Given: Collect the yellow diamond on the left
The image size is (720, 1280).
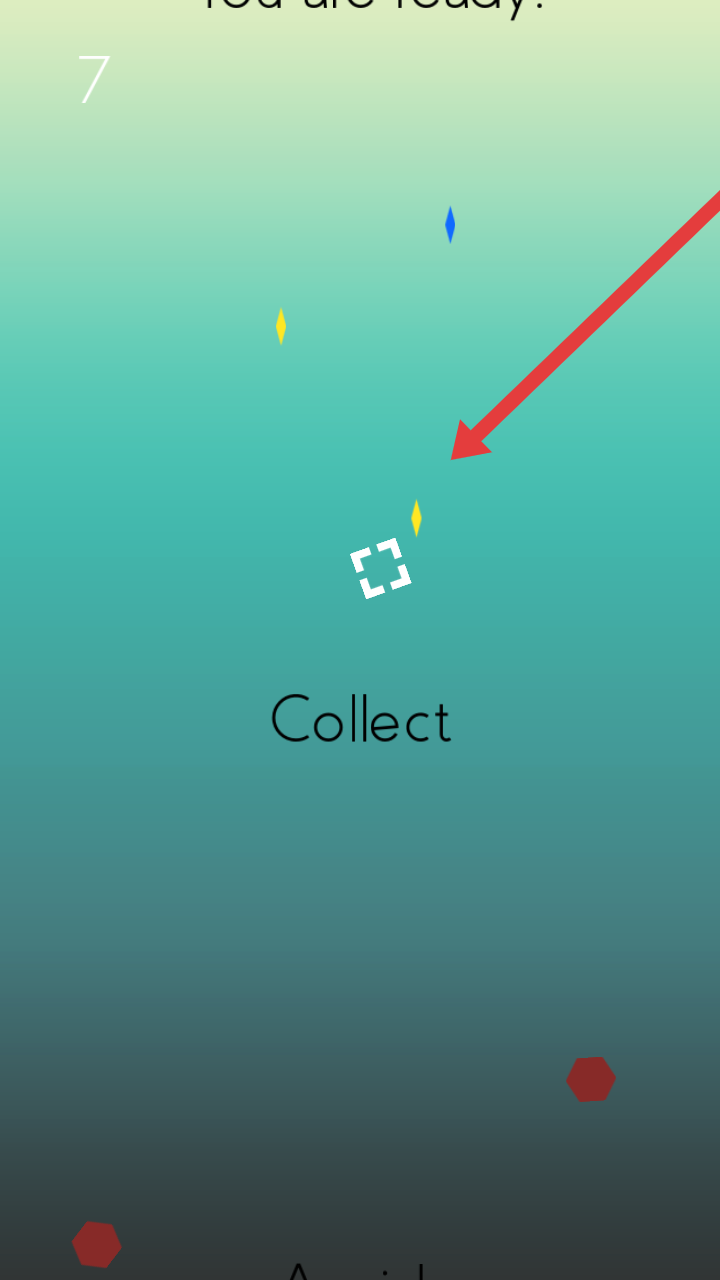Looking at the screenshot, I should coord(281,326).
